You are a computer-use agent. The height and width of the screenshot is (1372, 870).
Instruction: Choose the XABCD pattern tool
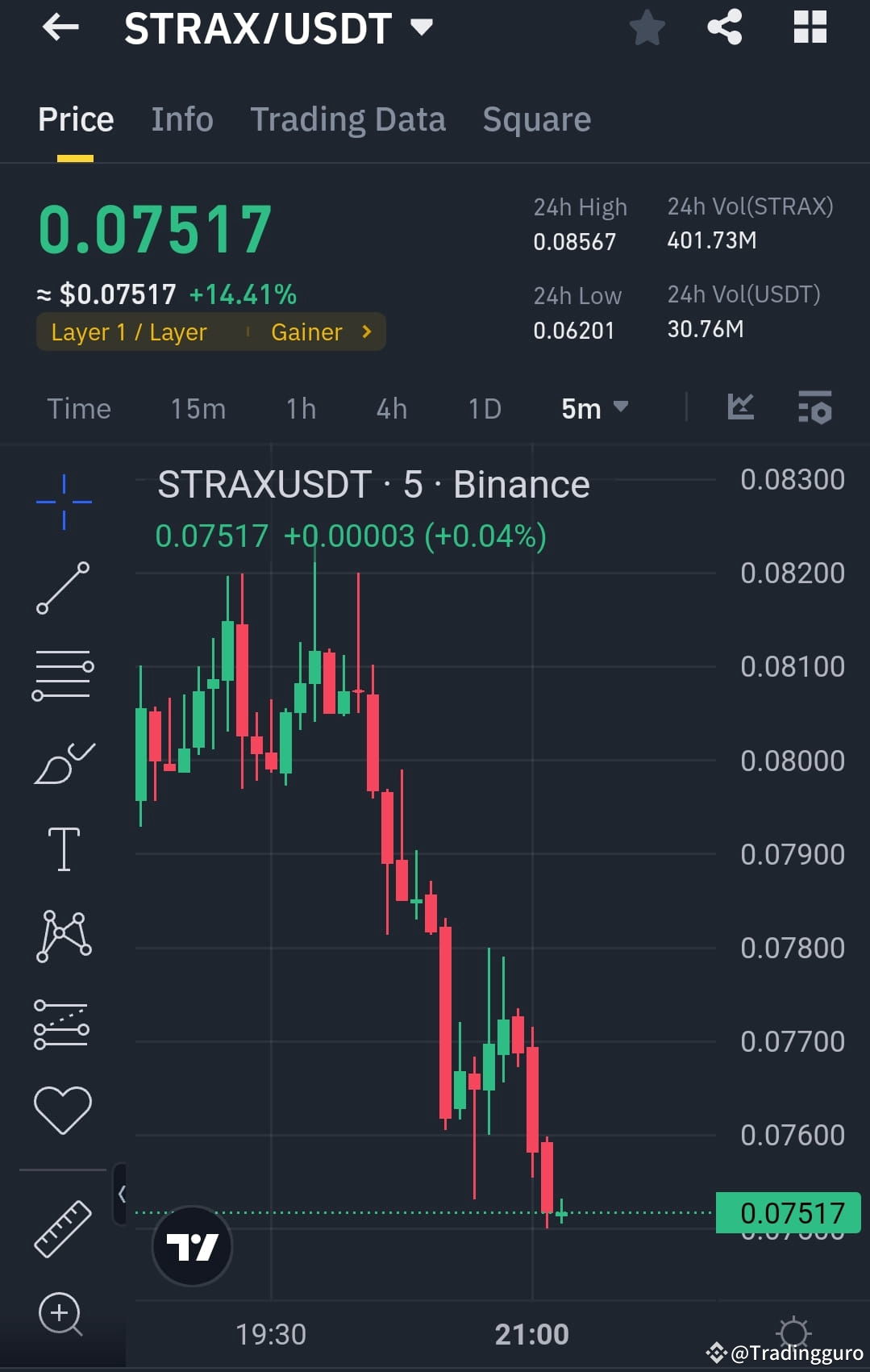point(63,936)
